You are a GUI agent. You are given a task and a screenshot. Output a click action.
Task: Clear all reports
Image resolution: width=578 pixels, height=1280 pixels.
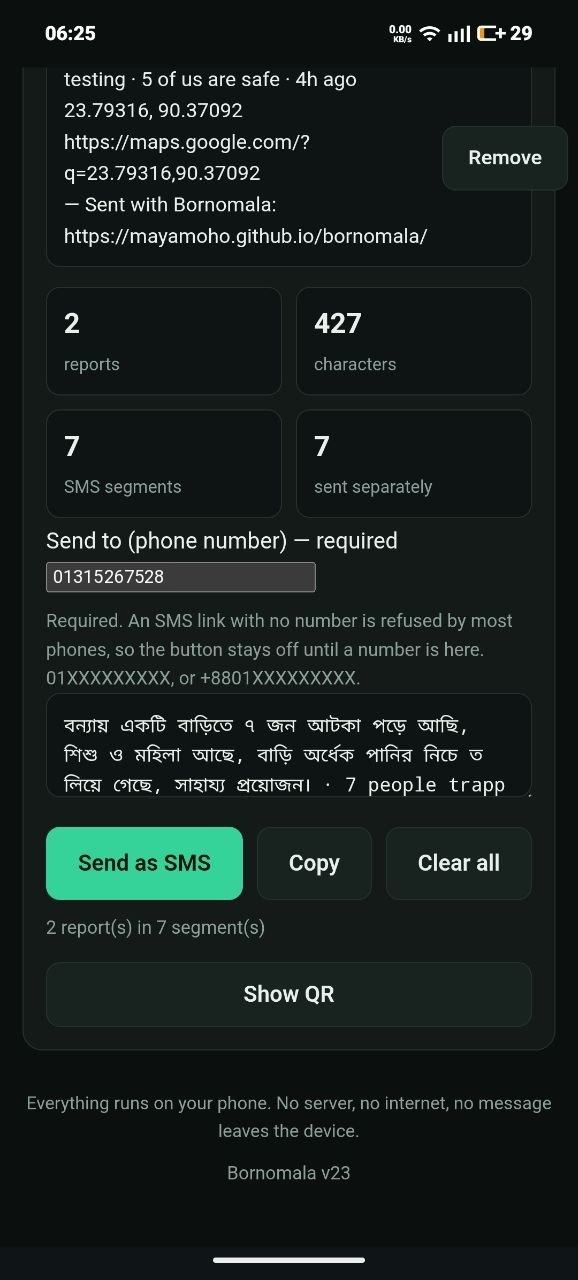(x=459, y=863)
